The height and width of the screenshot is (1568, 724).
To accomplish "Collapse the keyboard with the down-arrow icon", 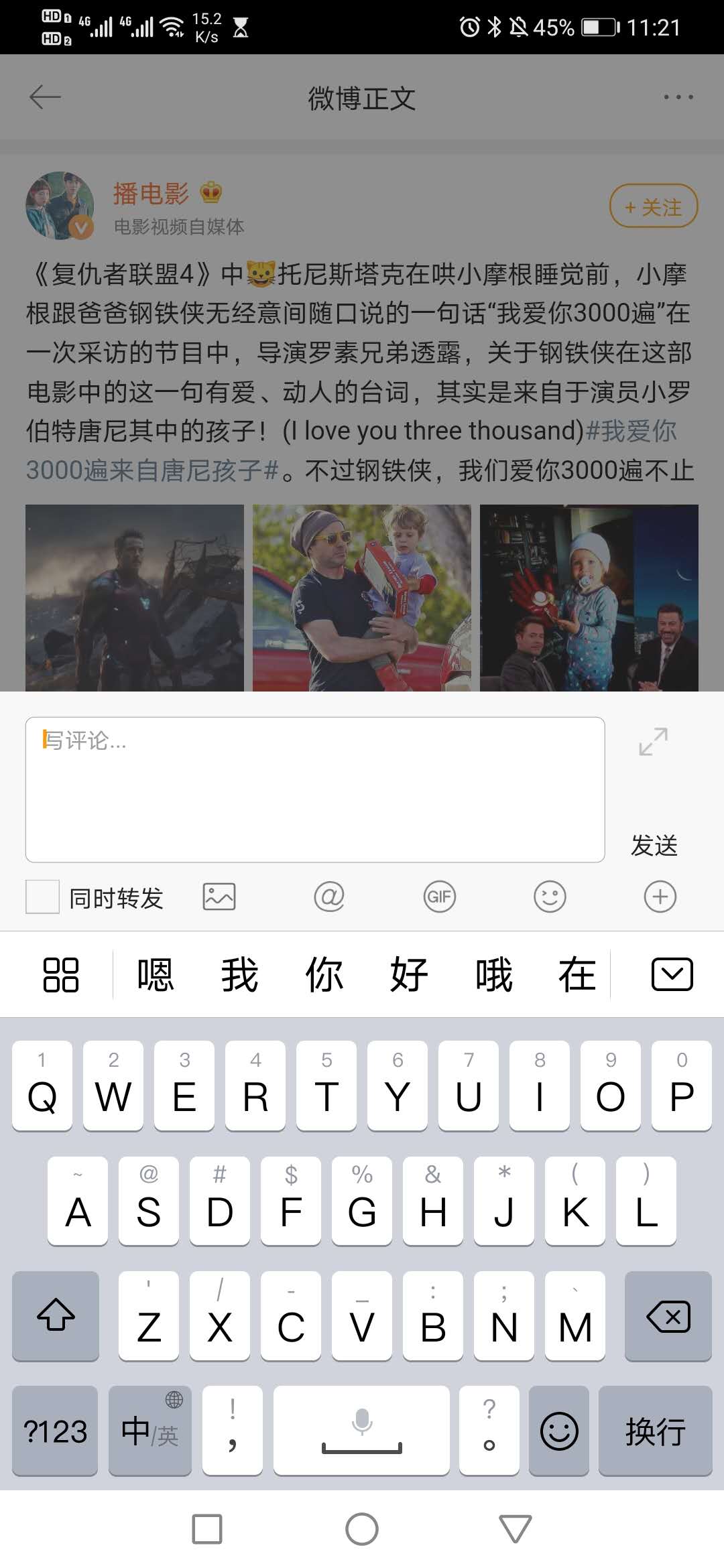I will tap(672, 974).
